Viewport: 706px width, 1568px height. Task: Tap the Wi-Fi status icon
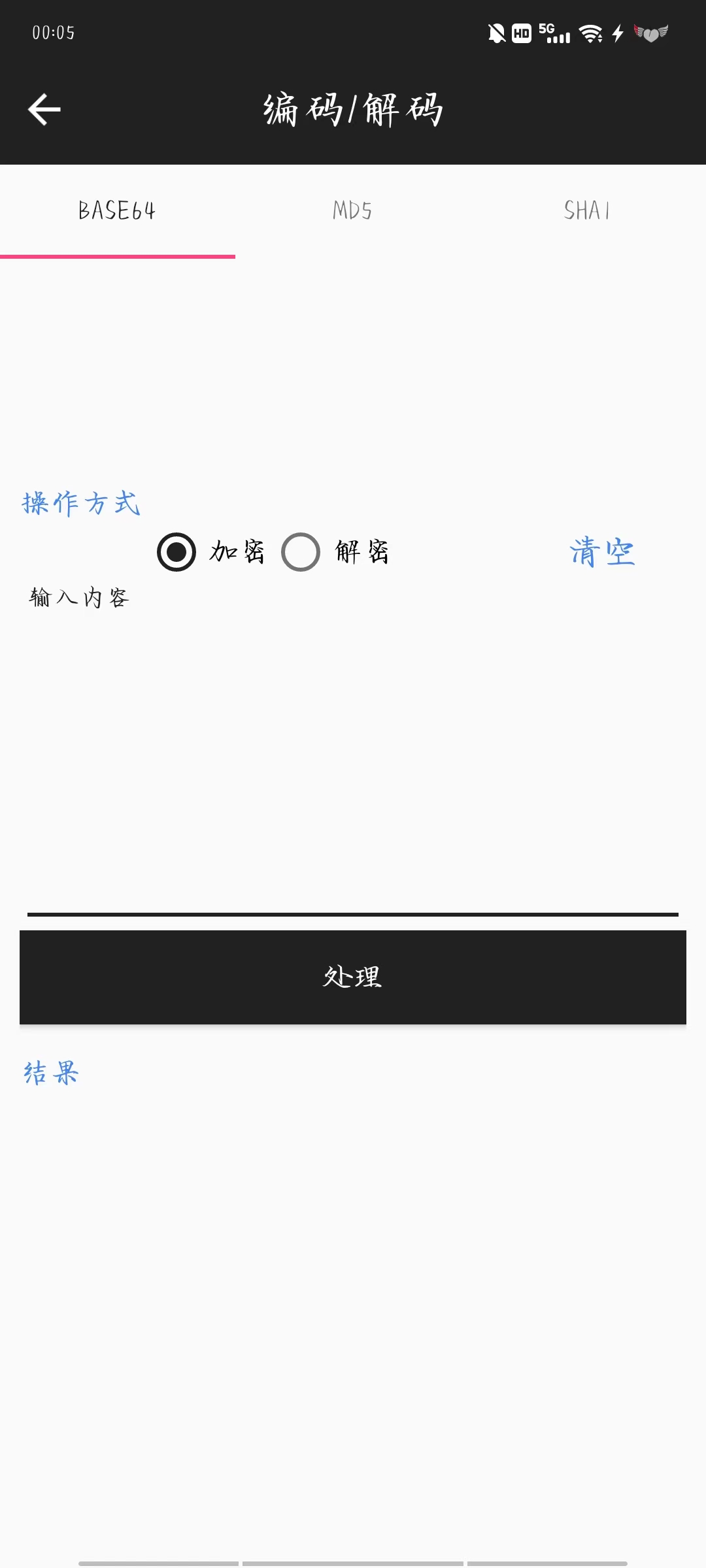(590, 34)
